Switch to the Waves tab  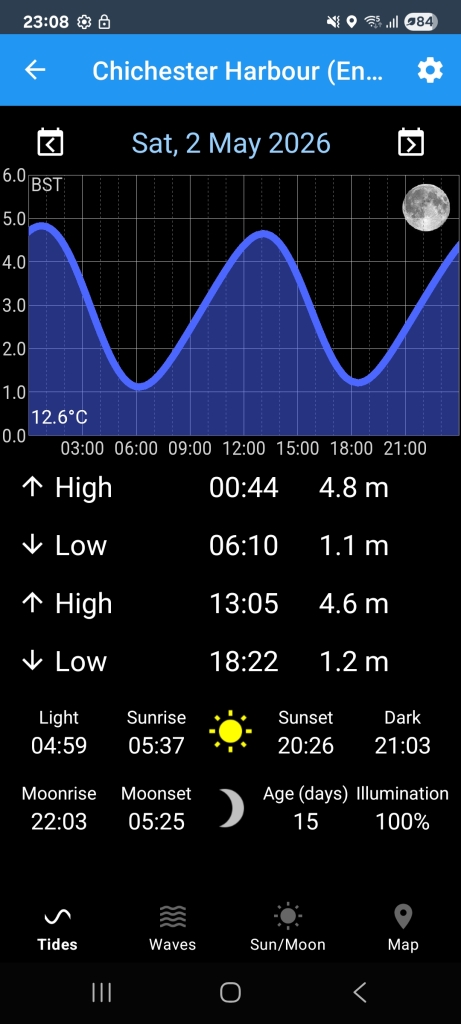pyautogui.click(x=172, y=928)
